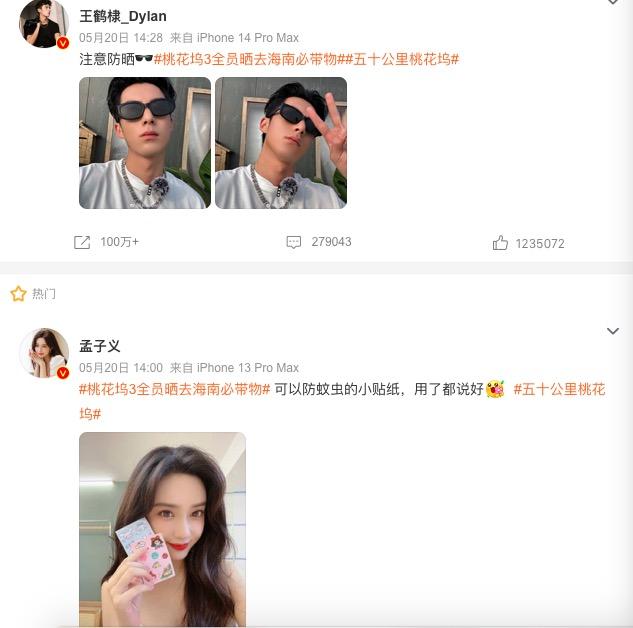Open 孟子义's username link
The height and width of the screenshot is (628, 633).
(100, 346)
